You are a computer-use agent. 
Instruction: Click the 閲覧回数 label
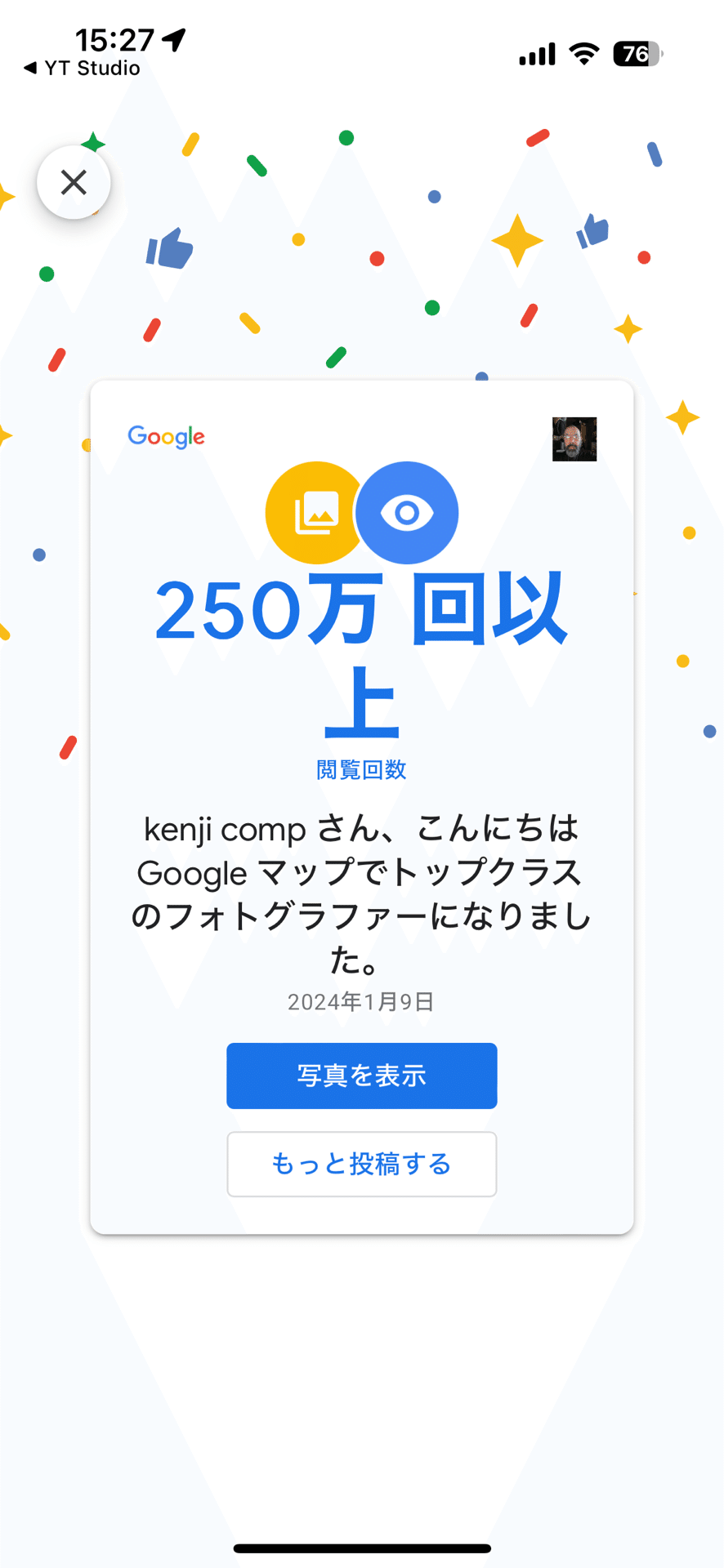[x=361, y=768]
